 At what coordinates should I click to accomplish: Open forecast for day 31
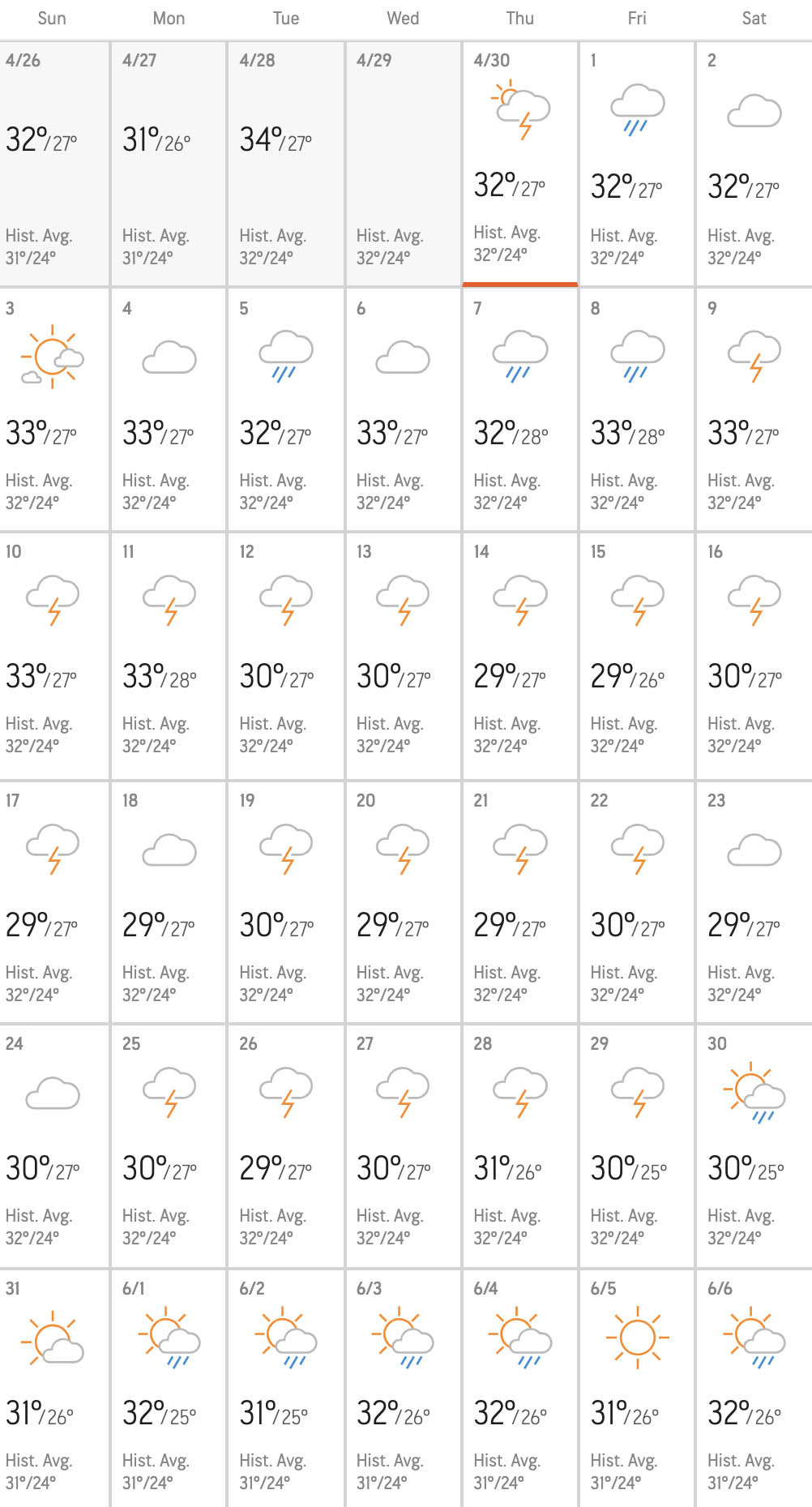click(53, 1389)
